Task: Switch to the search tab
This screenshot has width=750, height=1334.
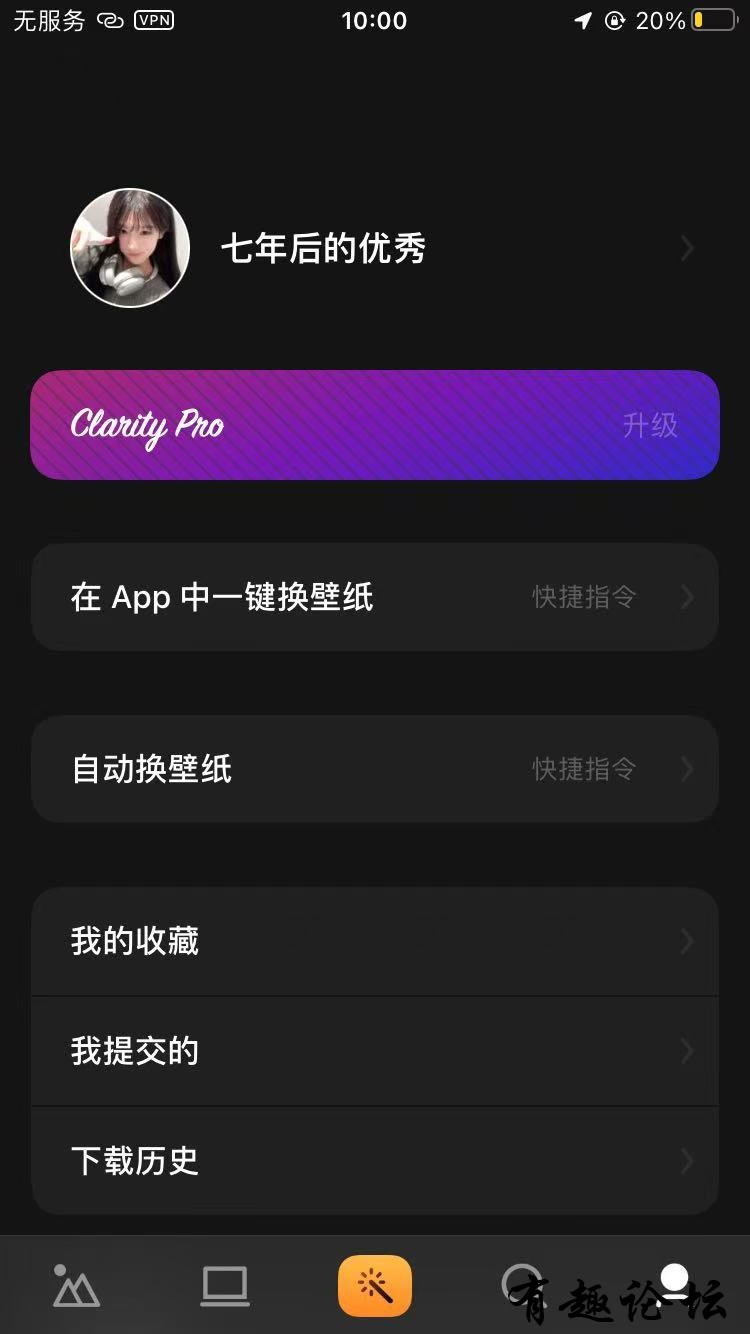Action: 523,1284
